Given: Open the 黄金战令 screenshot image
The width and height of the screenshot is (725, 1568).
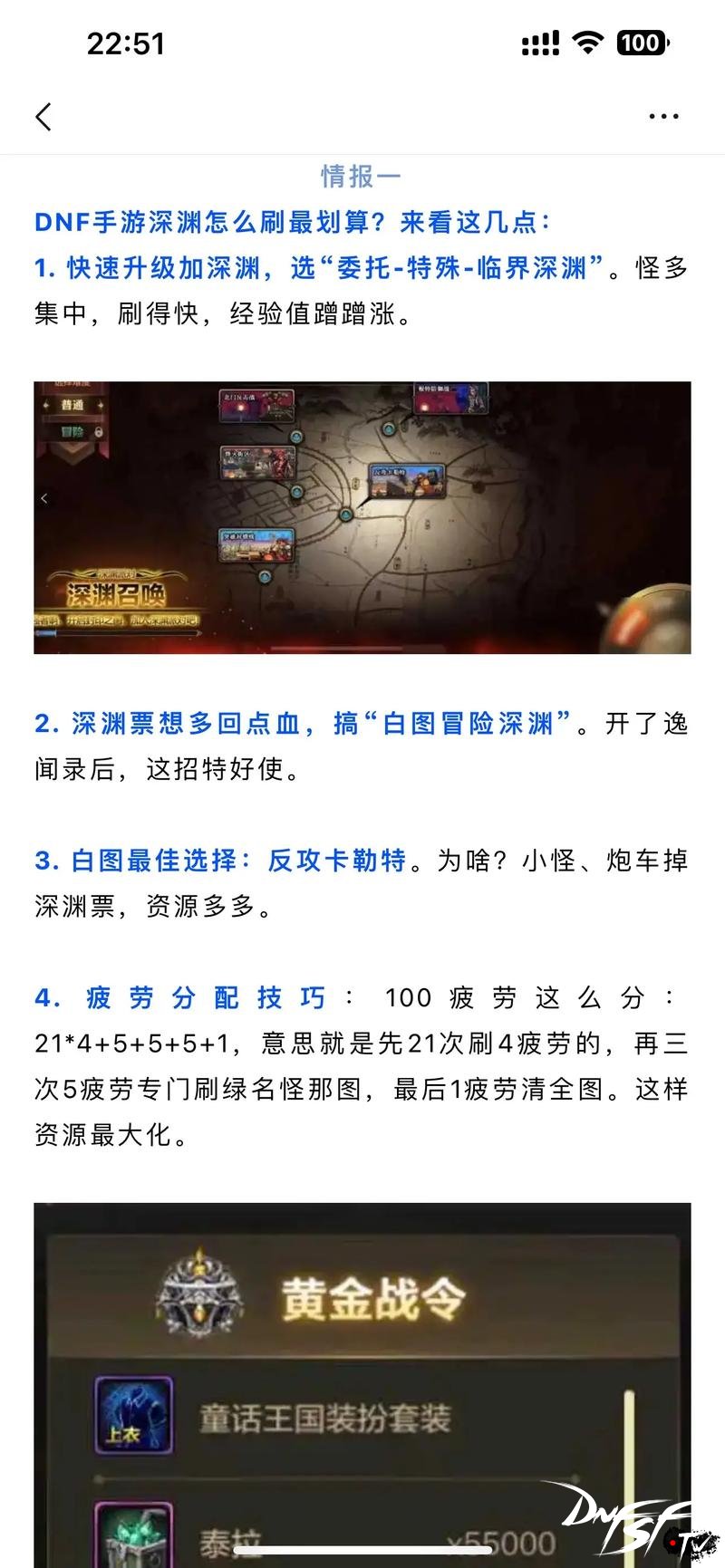Looking at the screenshot, I should (x=362, y=1384).
